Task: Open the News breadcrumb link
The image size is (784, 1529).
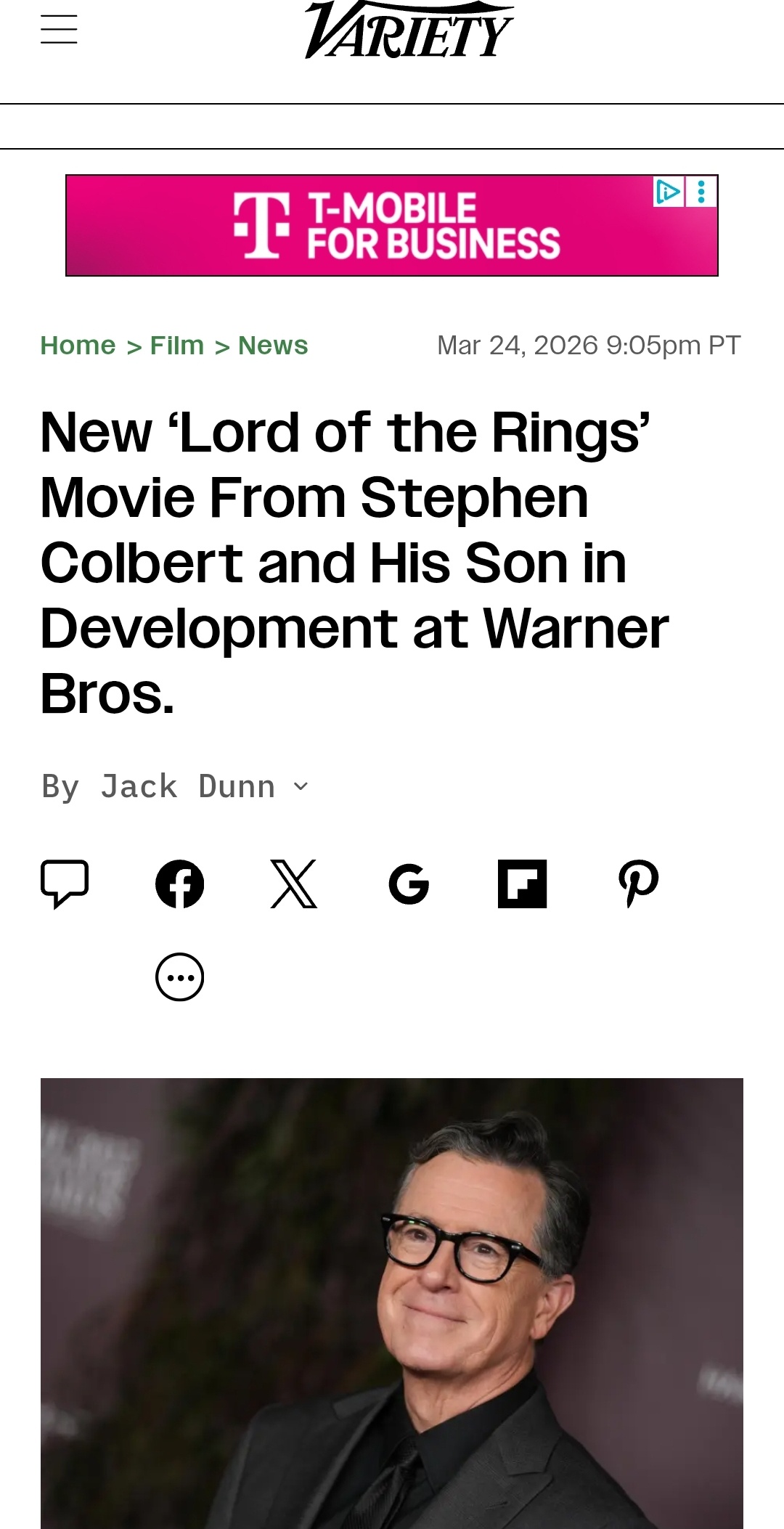Action: (273, 346)
